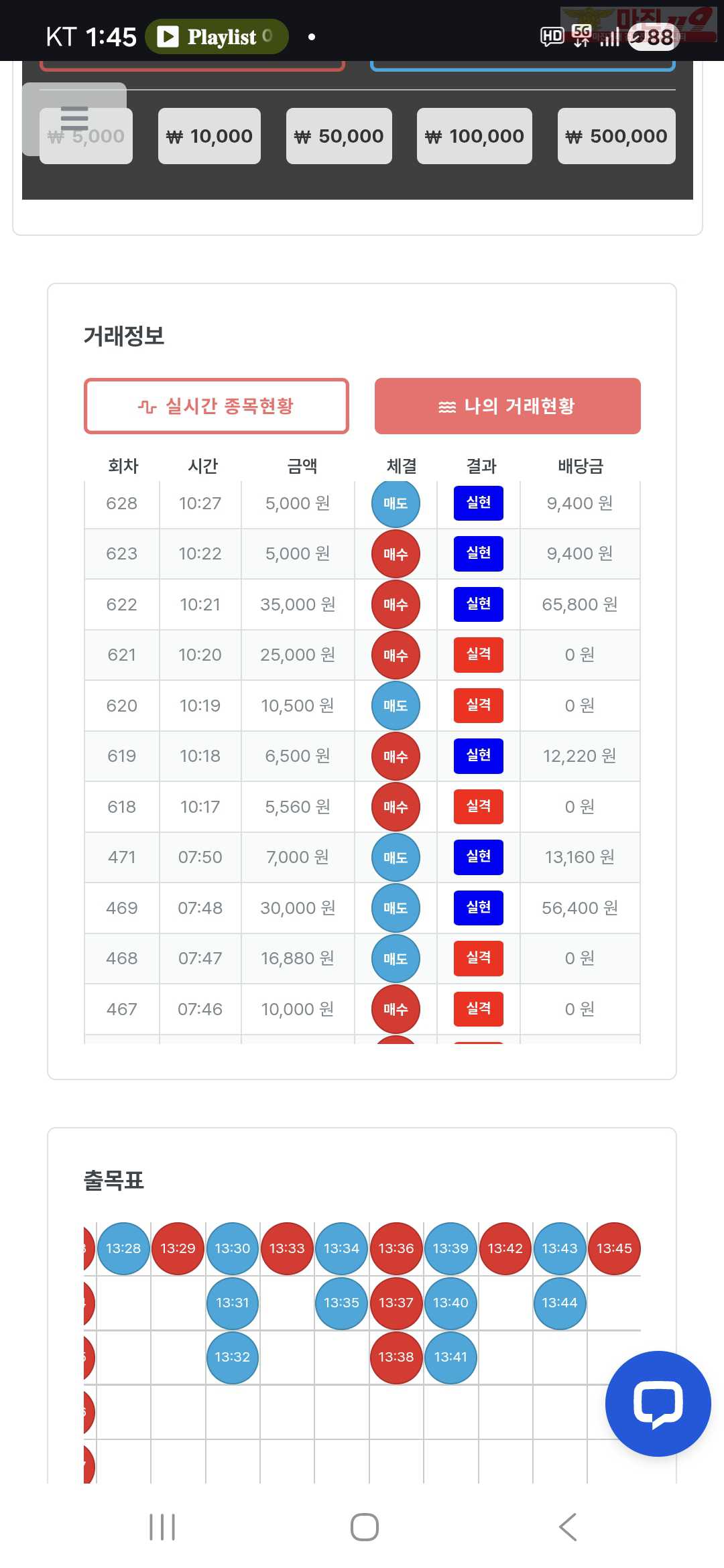Select the ₩ 500,000 amount button
724x1568 pixels.
coord(616,136)
